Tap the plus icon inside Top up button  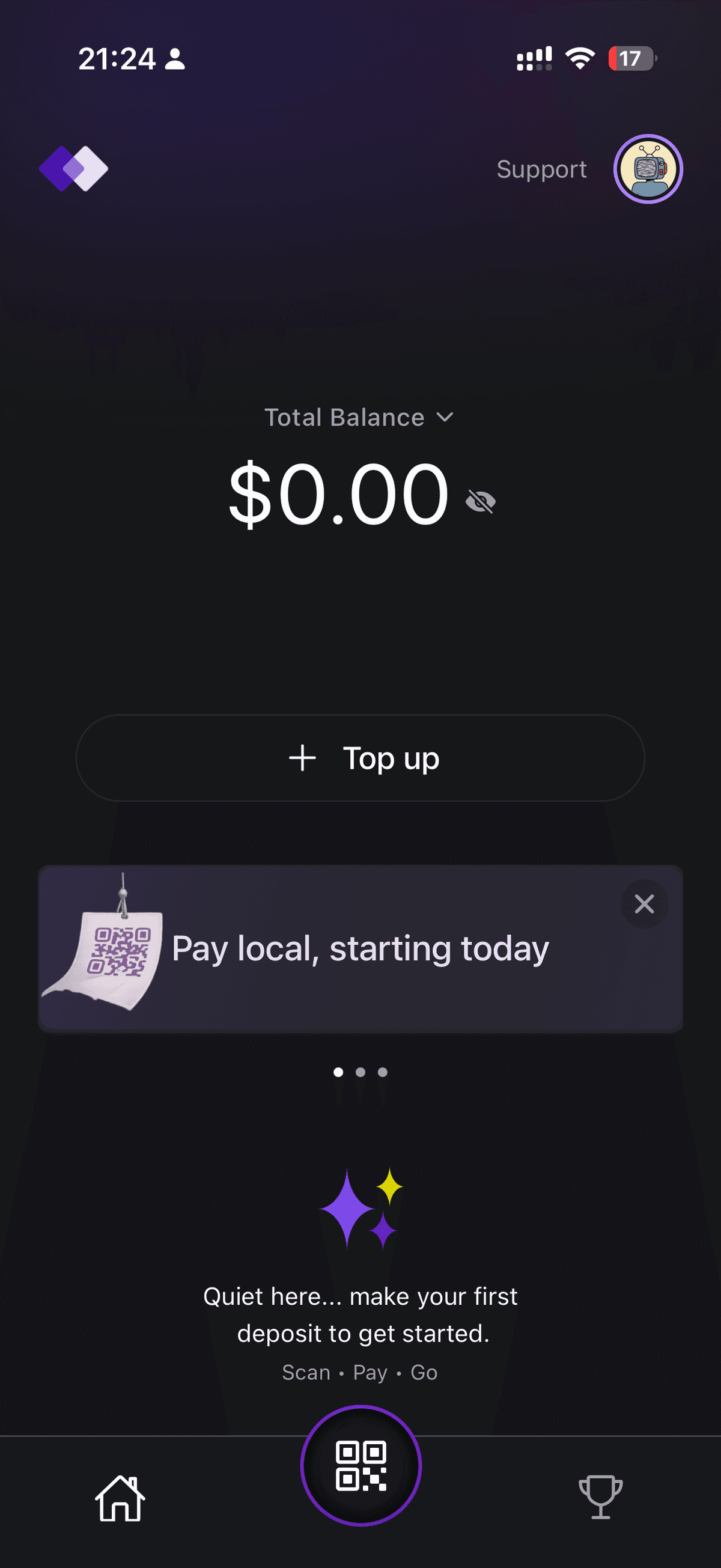[x=302, y=757]
